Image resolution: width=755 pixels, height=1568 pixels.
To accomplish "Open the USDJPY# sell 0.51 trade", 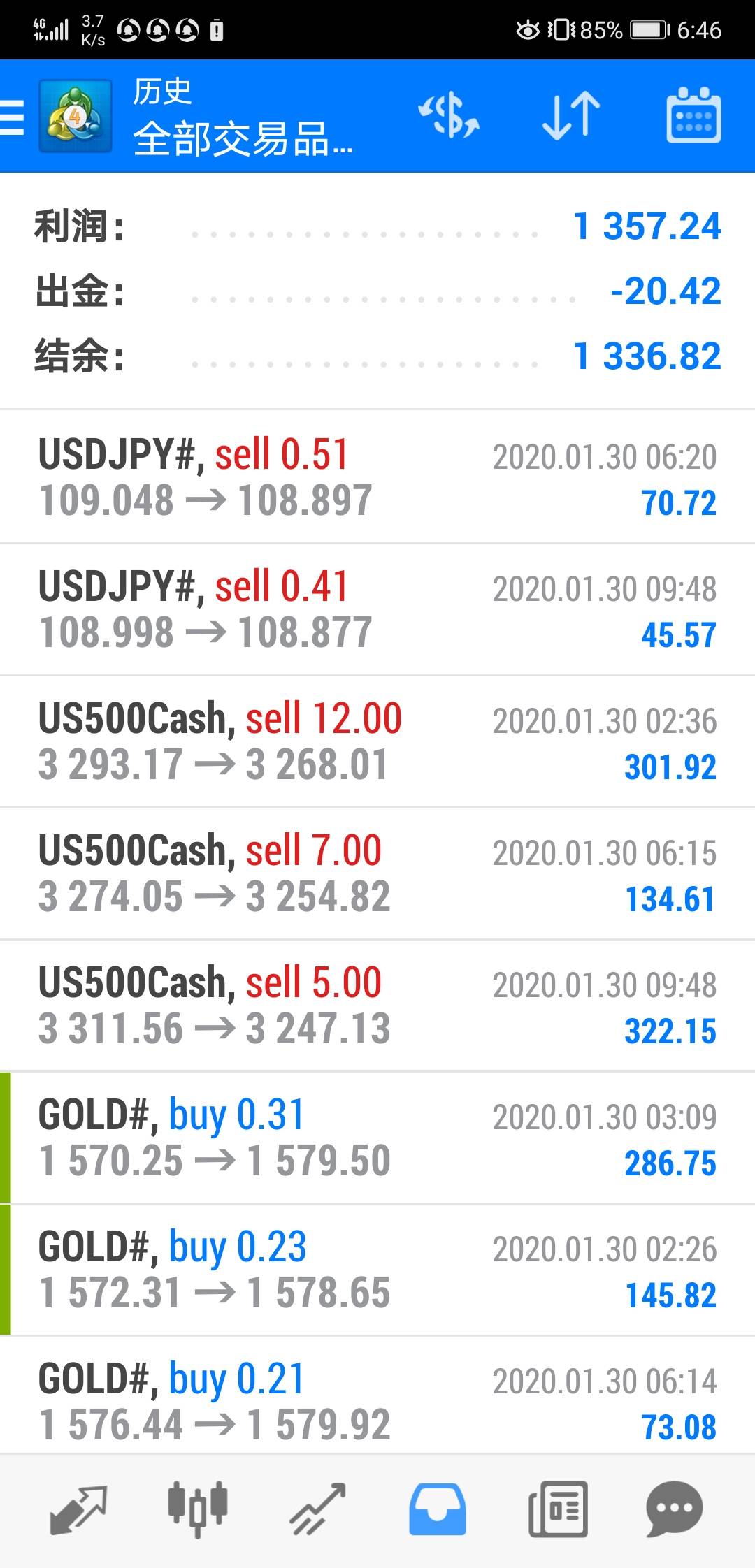I will point(377,477).
